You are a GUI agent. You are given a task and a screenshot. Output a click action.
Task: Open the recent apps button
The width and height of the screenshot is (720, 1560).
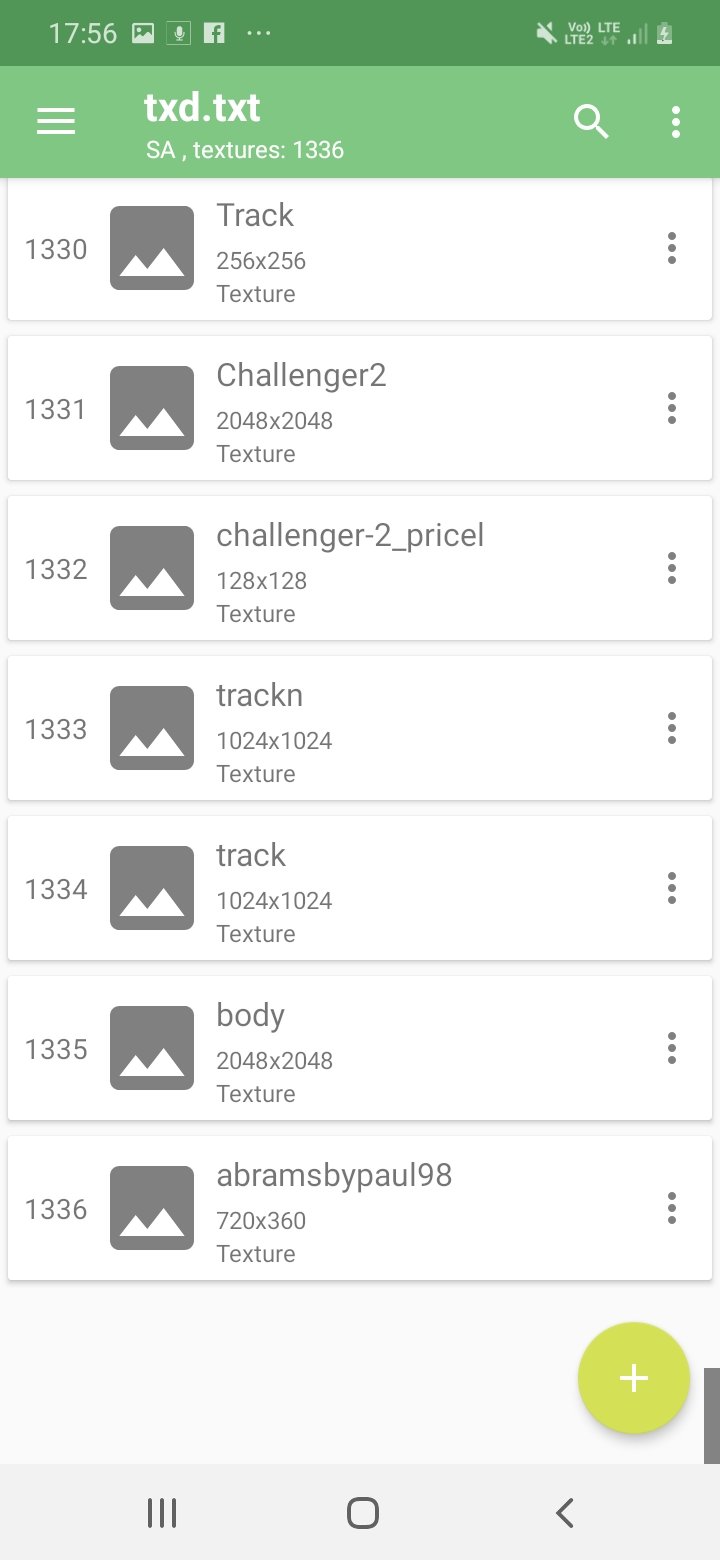162,1513
